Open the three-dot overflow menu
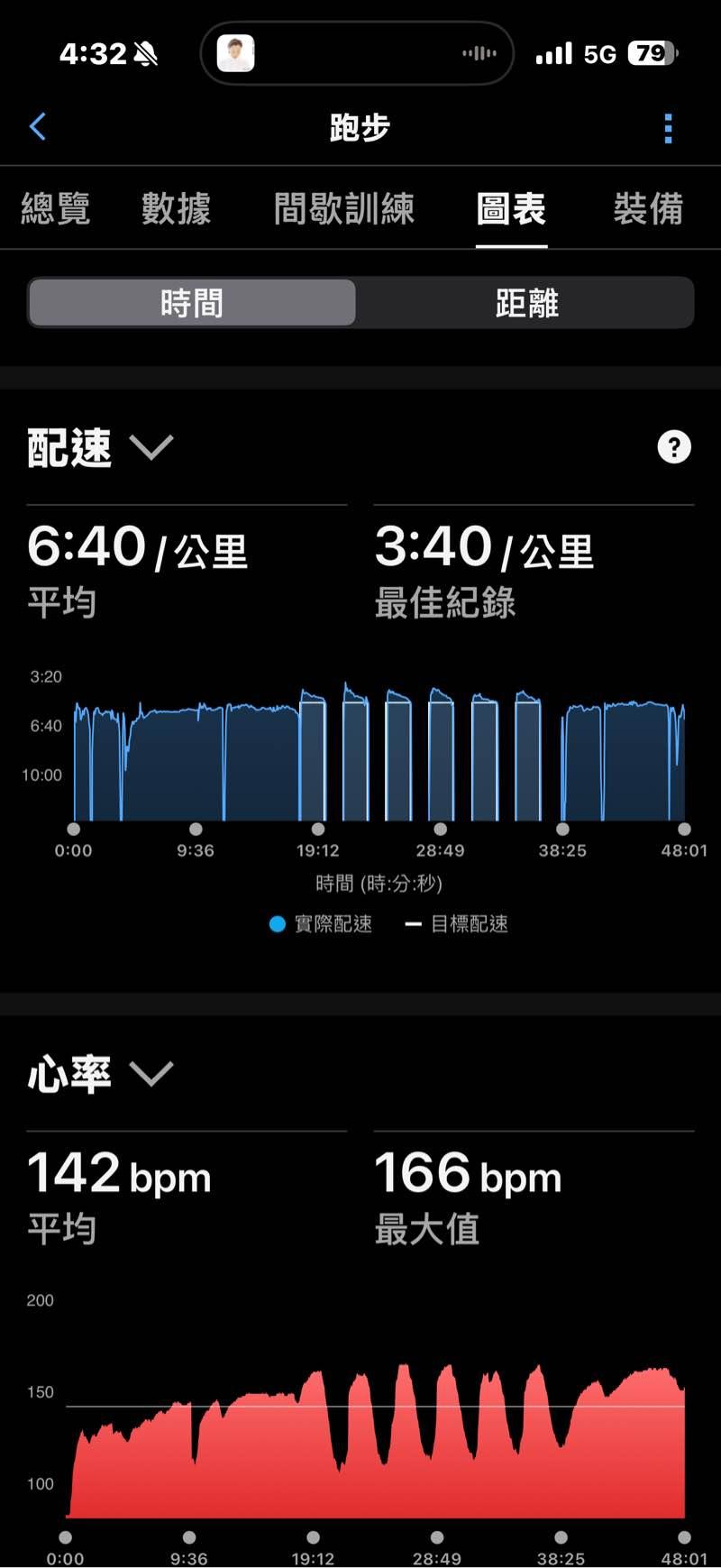Image resolution: width=721 pixels, height=1568 pixels. point(668,129)
